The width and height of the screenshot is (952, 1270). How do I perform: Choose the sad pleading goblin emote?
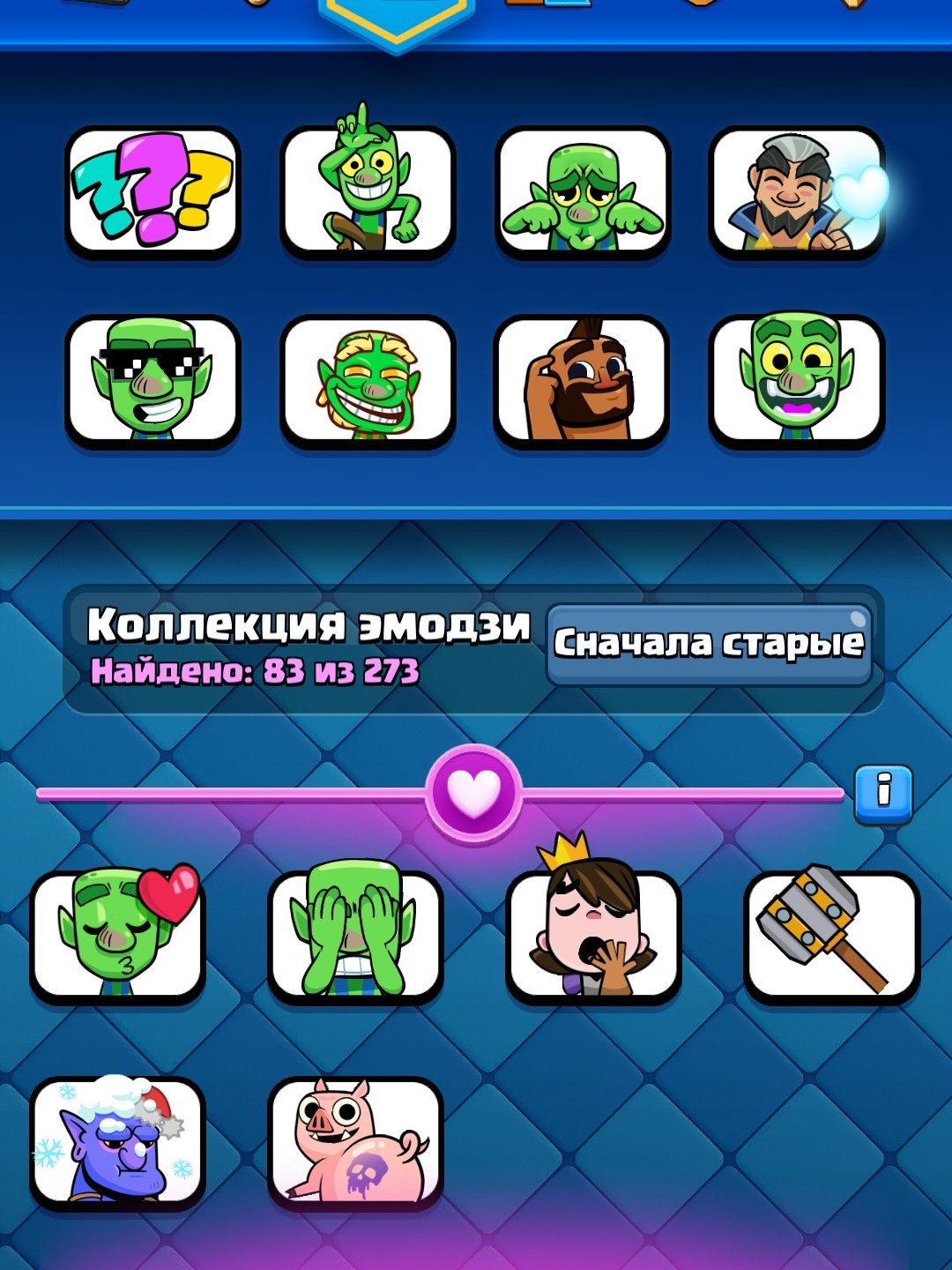[583, 192]
